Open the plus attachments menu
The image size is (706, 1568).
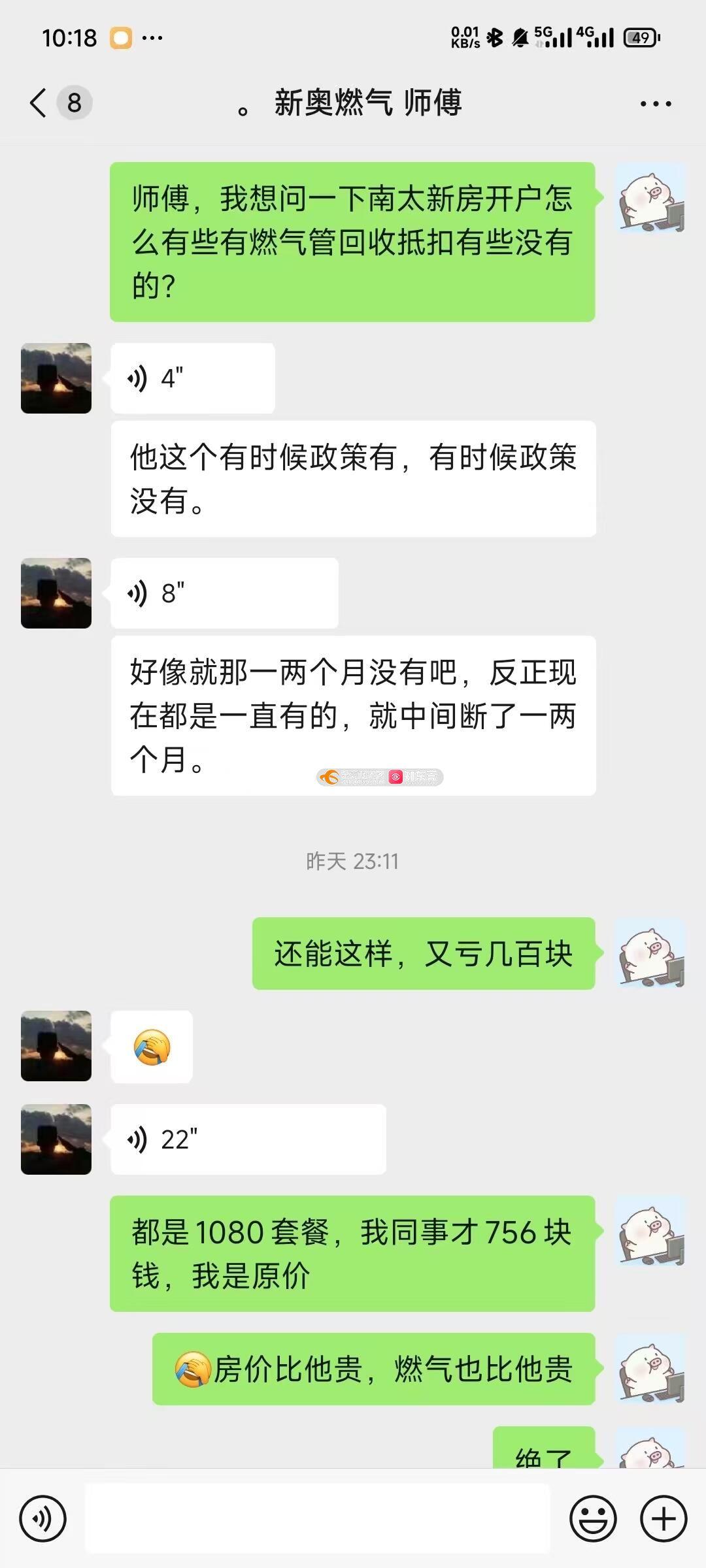[664, 1519]
